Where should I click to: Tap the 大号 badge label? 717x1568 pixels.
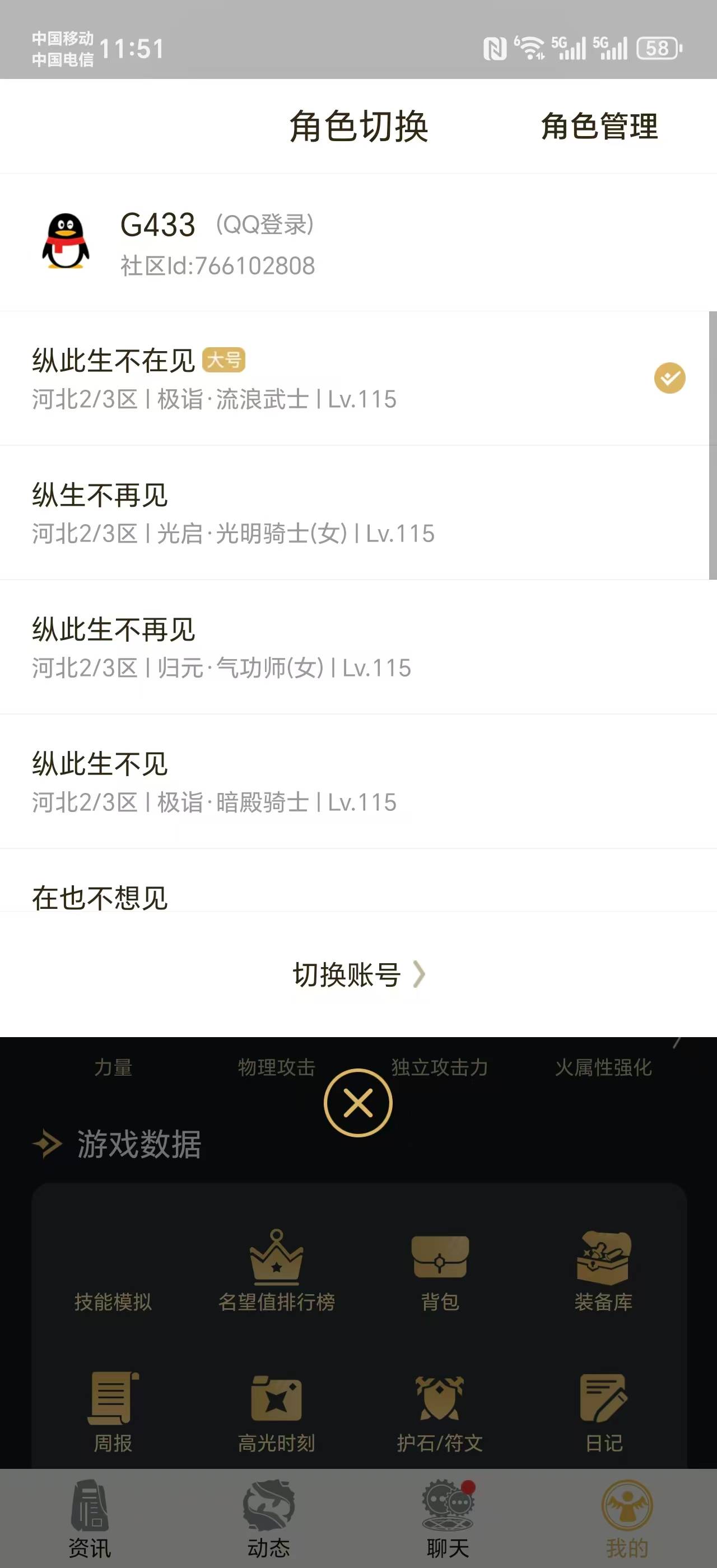224,360
